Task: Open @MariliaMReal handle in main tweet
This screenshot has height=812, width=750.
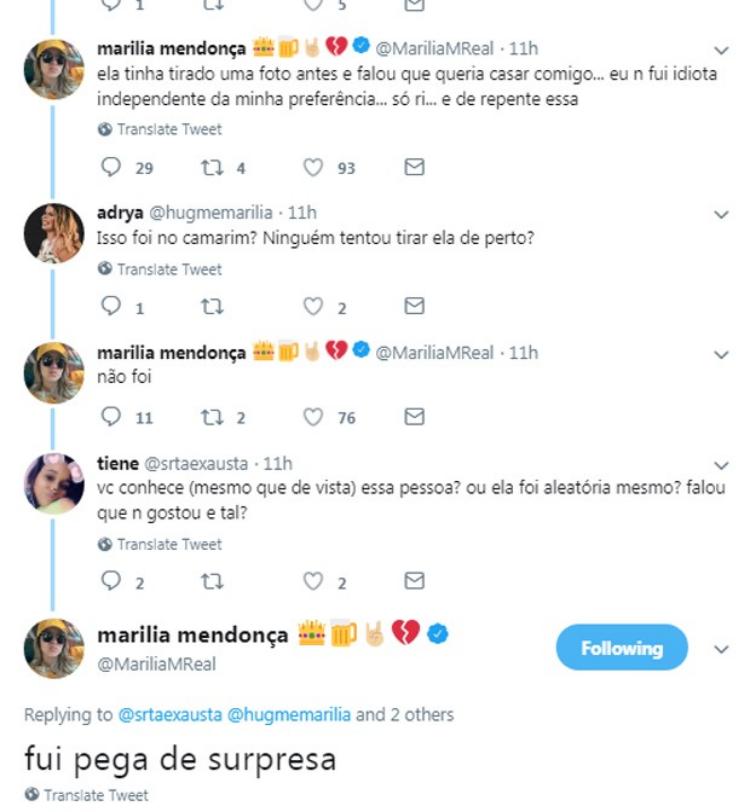Action: (156, 663)
